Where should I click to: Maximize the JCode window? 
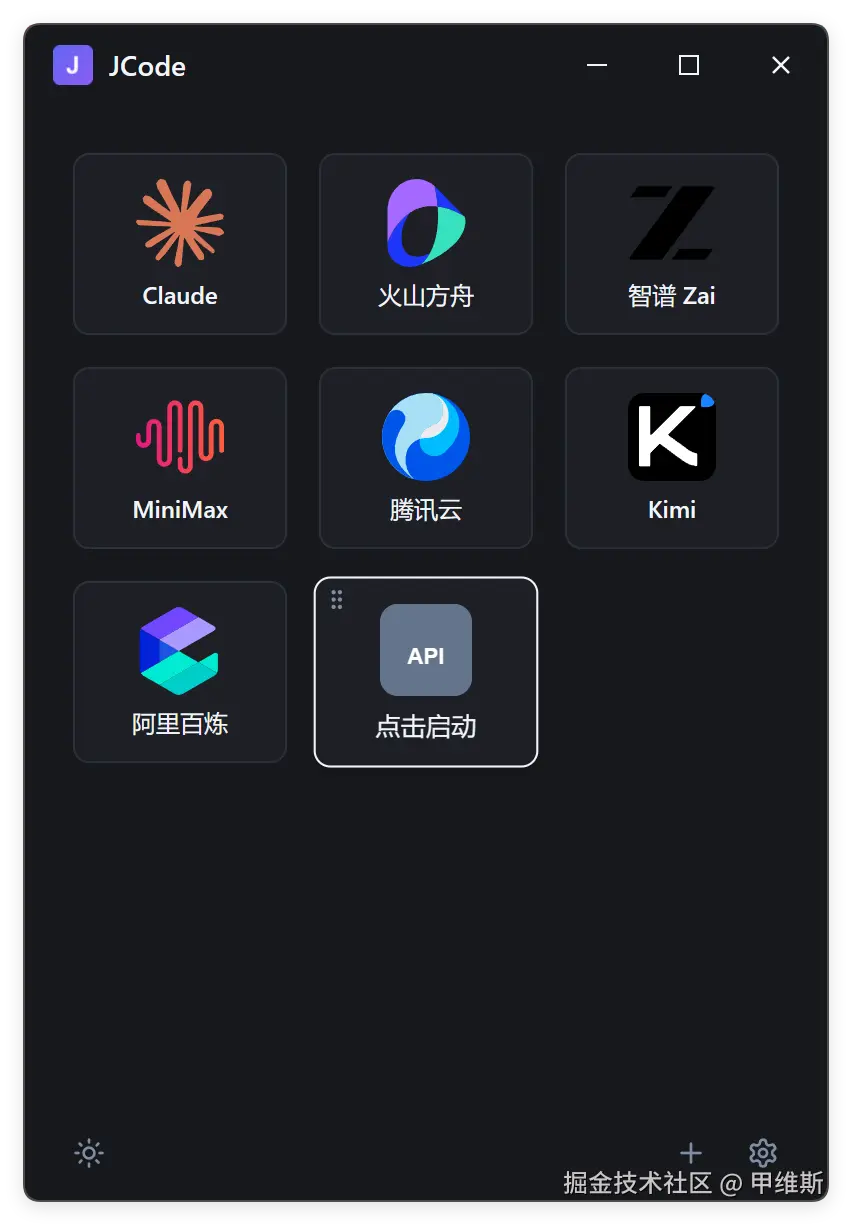tap(689, 65)
